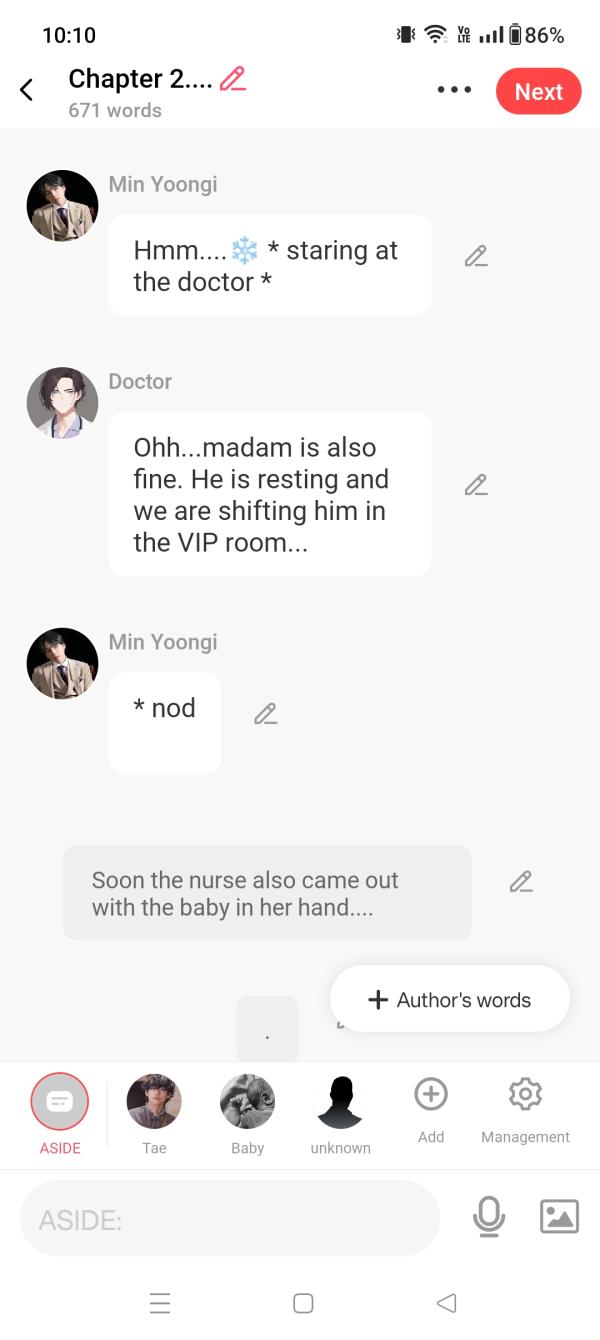Go to the Android home screen
600x1340 pixels.
[x=304, y=1303]
